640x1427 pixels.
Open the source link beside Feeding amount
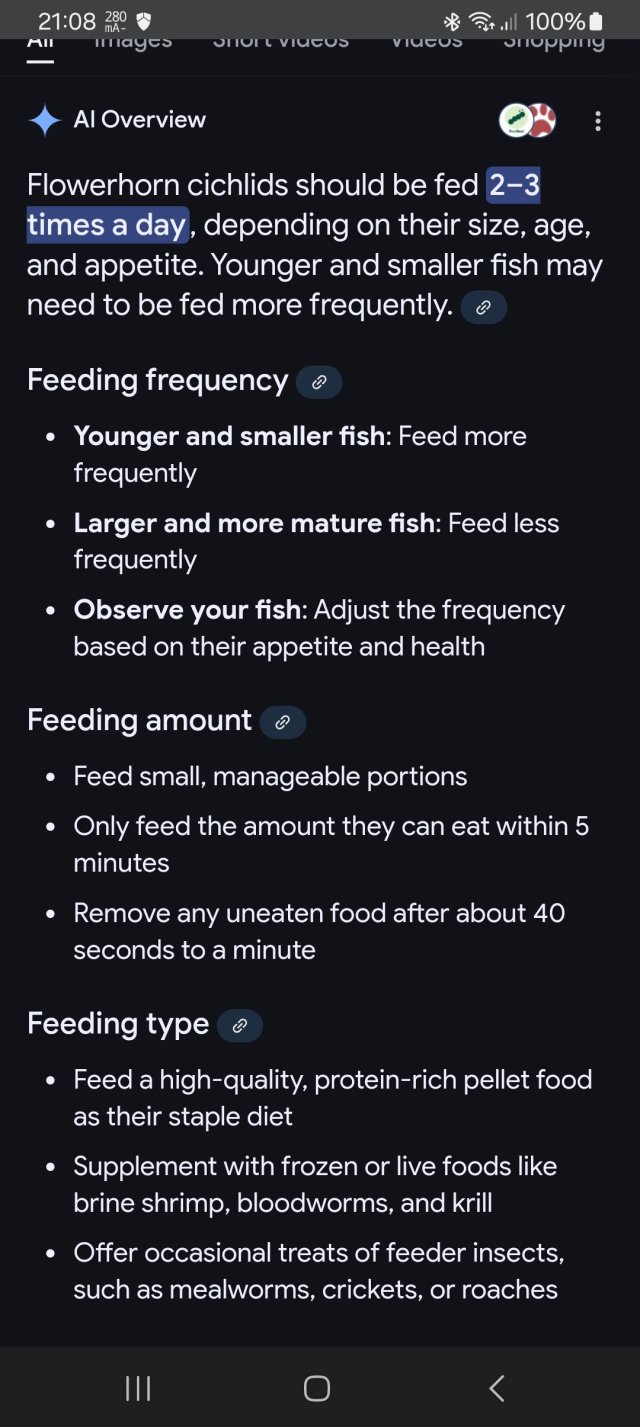coord(282,722)
